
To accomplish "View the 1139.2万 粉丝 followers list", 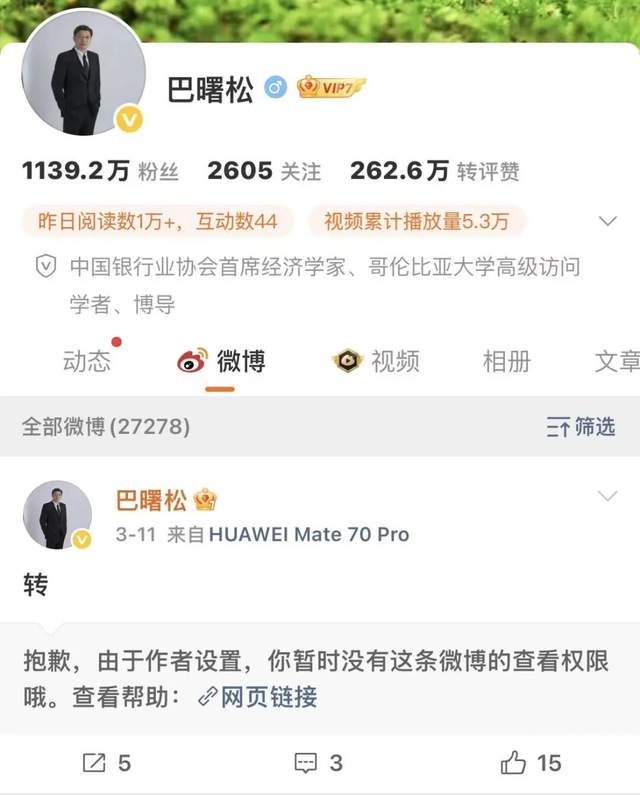I will 100,171.
